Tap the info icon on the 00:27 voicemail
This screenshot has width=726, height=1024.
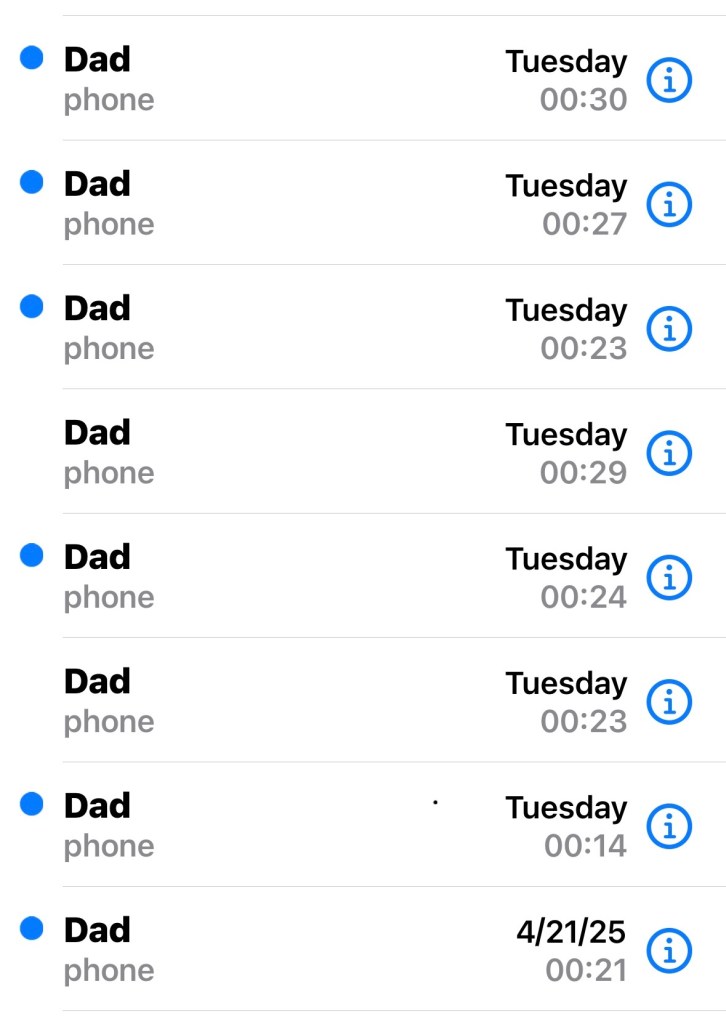669,204
